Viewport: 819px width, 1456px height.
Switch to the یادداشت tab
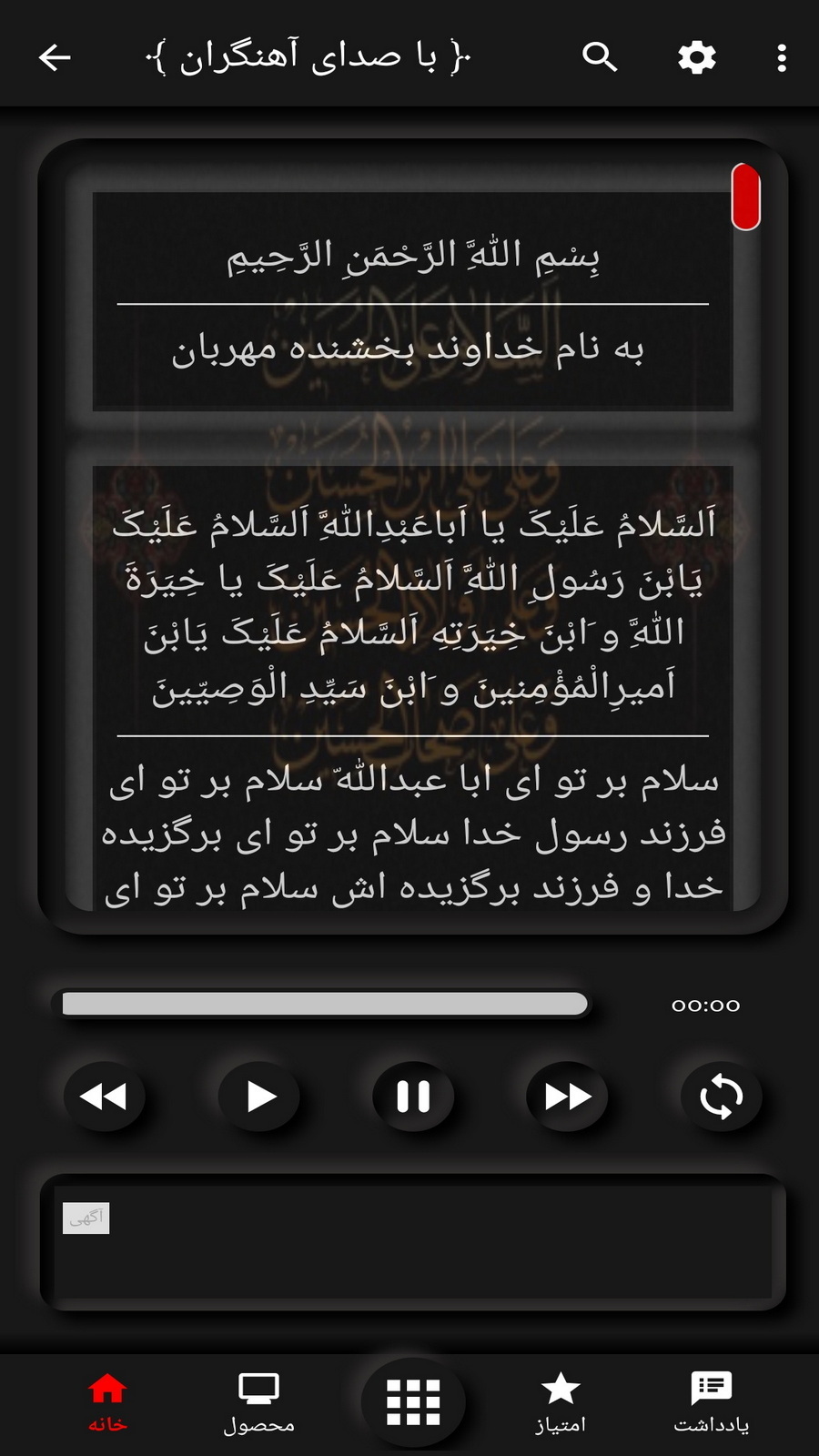[x=711, y=1402]
